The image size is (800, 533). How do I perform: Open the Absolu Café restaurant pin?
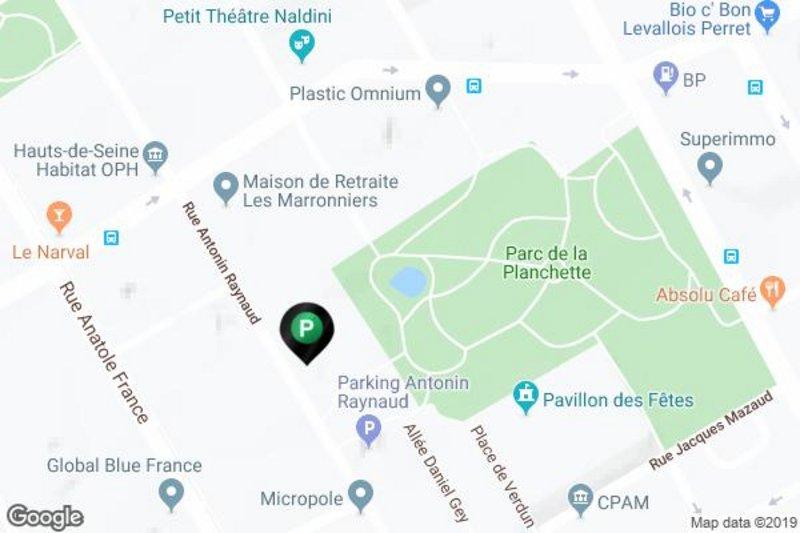coord(772,293)
